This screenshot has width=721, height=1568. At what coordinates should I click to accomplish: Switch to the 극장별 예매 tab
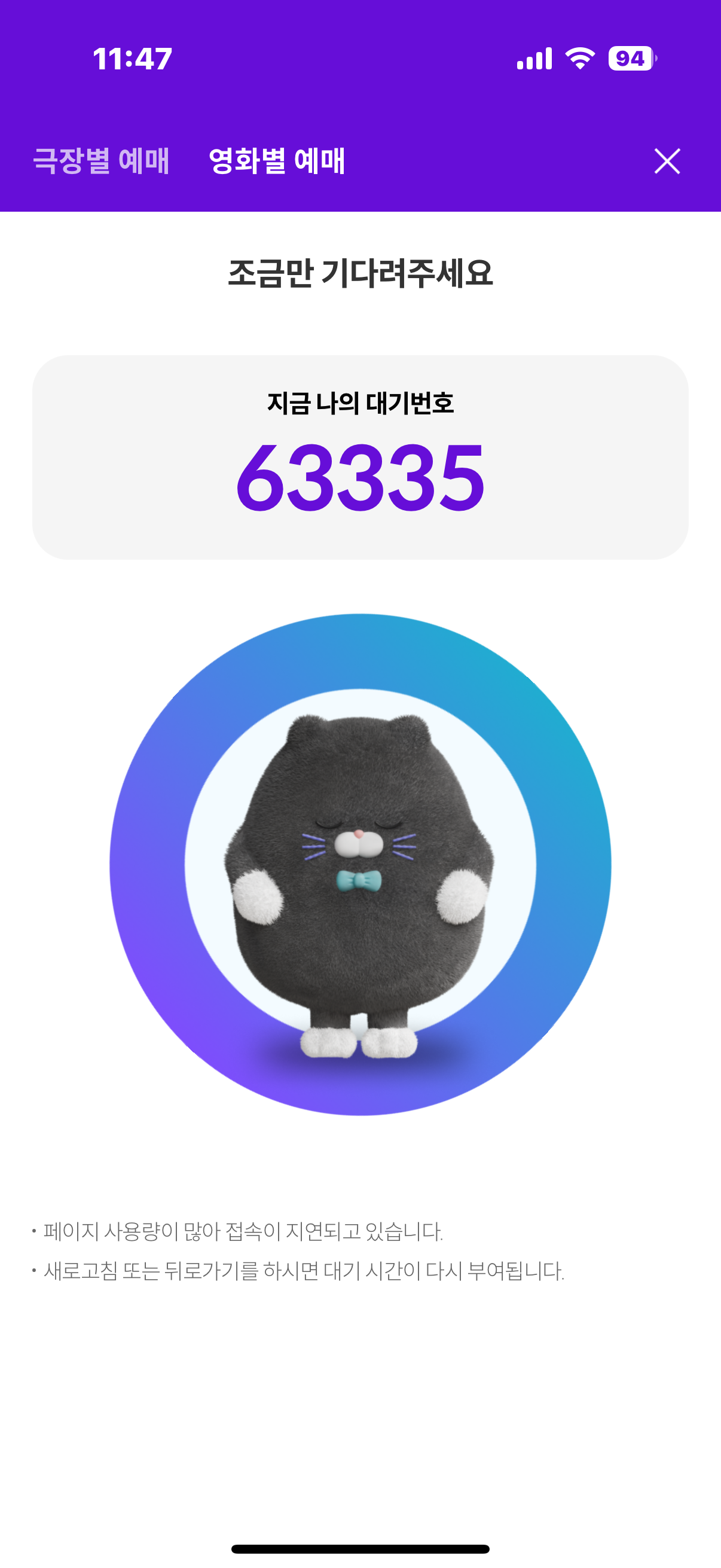point(101,161)
